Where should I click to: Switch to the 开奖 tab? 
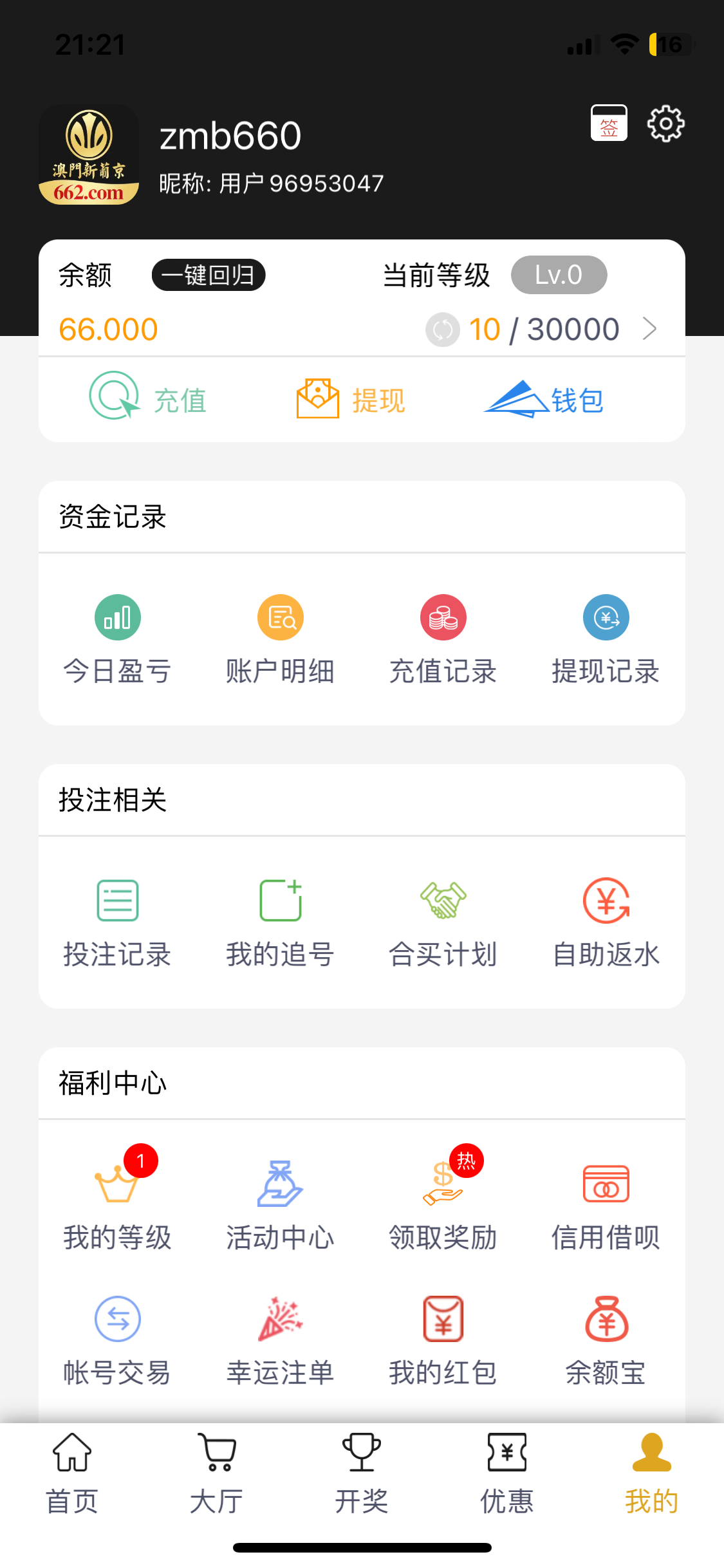pyautogui.click(x=362, y=1474)
